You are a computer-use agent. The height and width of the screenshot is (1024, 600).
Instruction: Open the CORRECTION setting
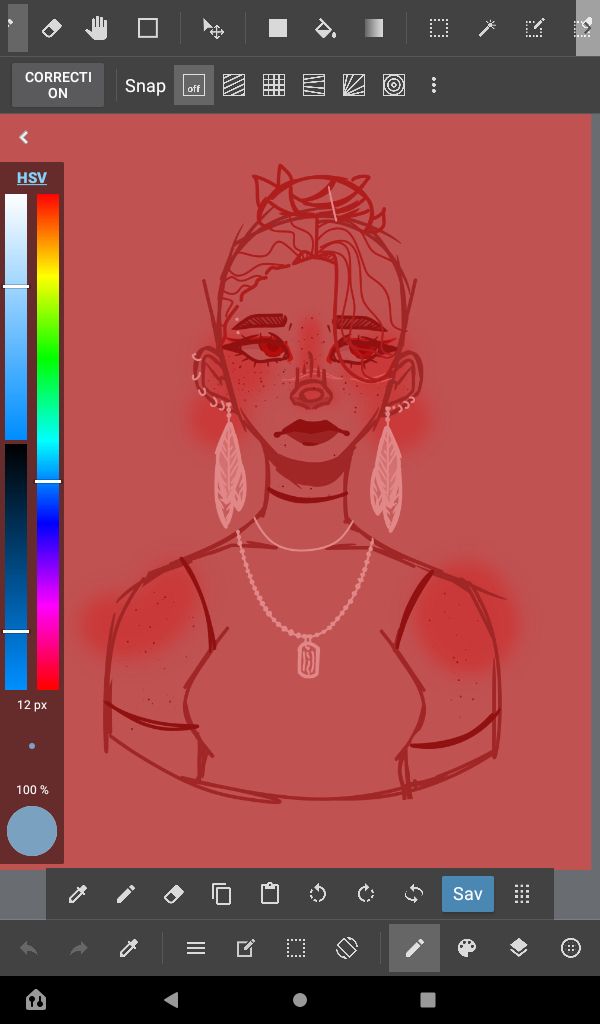(x=58, y=85)
